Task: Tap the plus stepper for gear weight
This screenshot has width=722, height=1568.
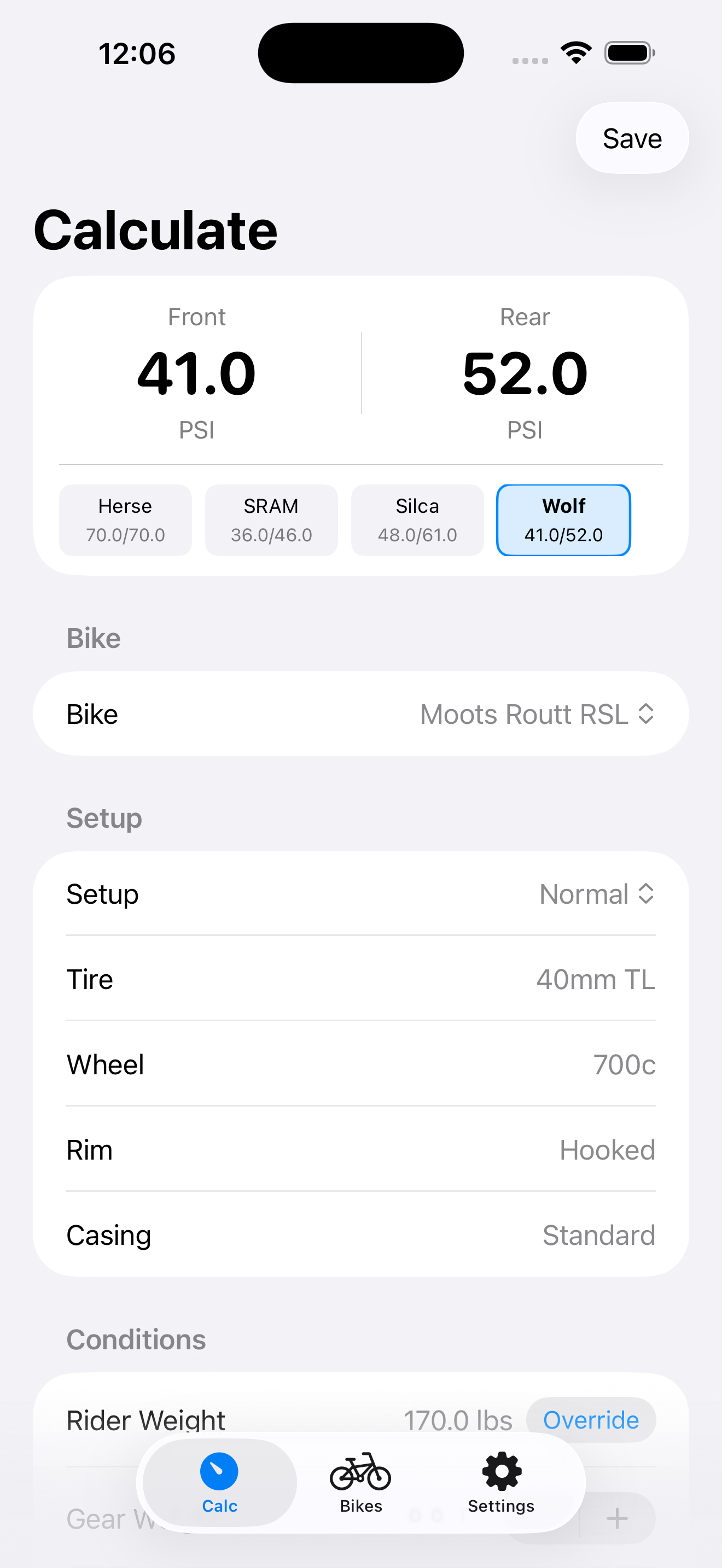Action: [x=618, y=1518]
